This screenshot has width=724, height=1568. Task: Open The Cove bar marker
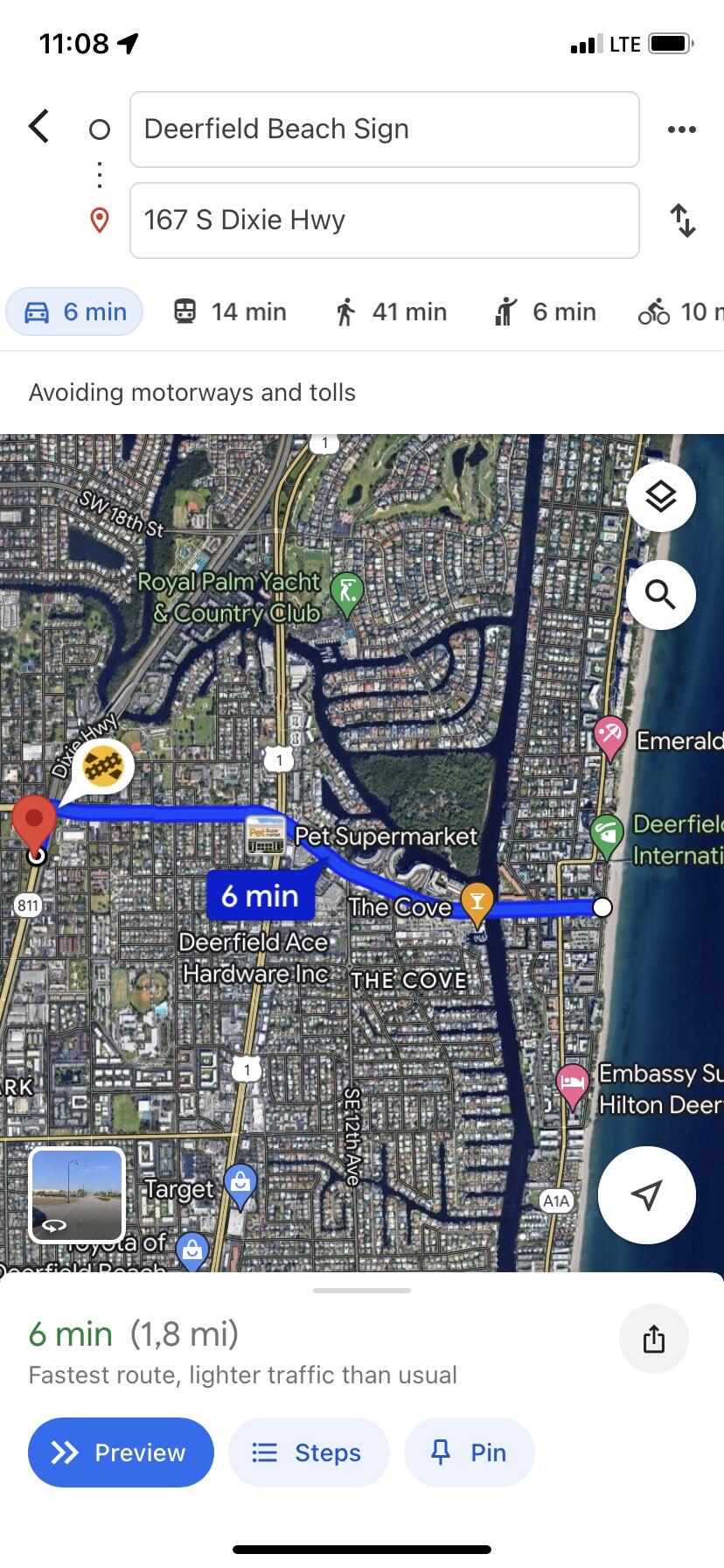pyautogui.click(x=477, y=901)
